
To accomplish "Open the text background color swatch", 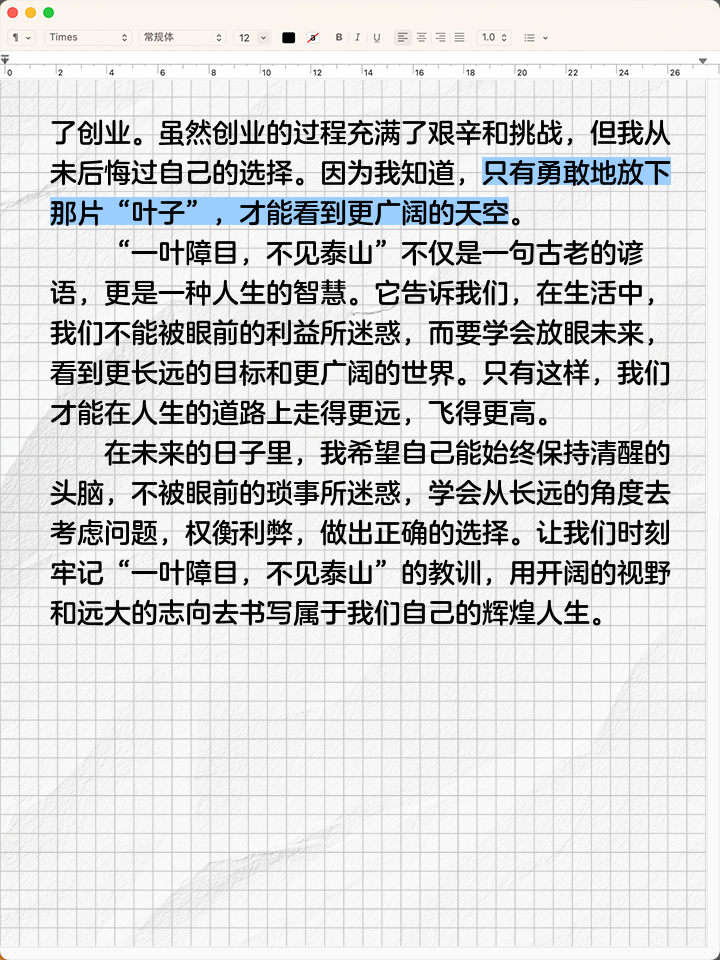I will click(x=313, y=37).
